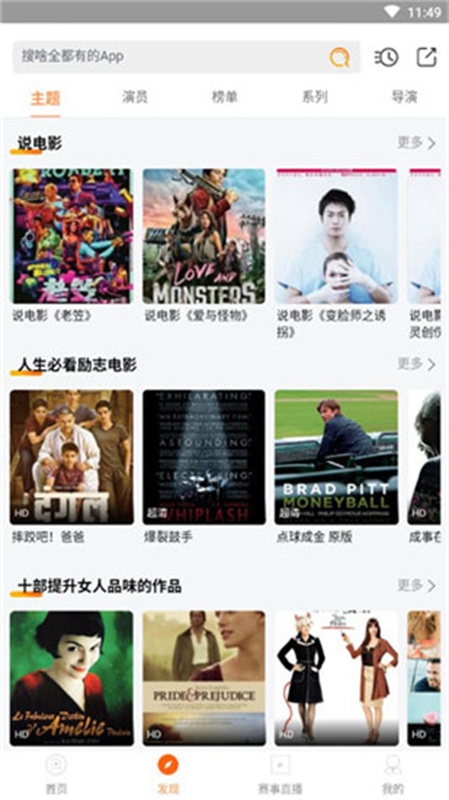The height and width of the screenshot is (800, 449).
Task: Open watch history clock icon
Action: pos(386,57)
